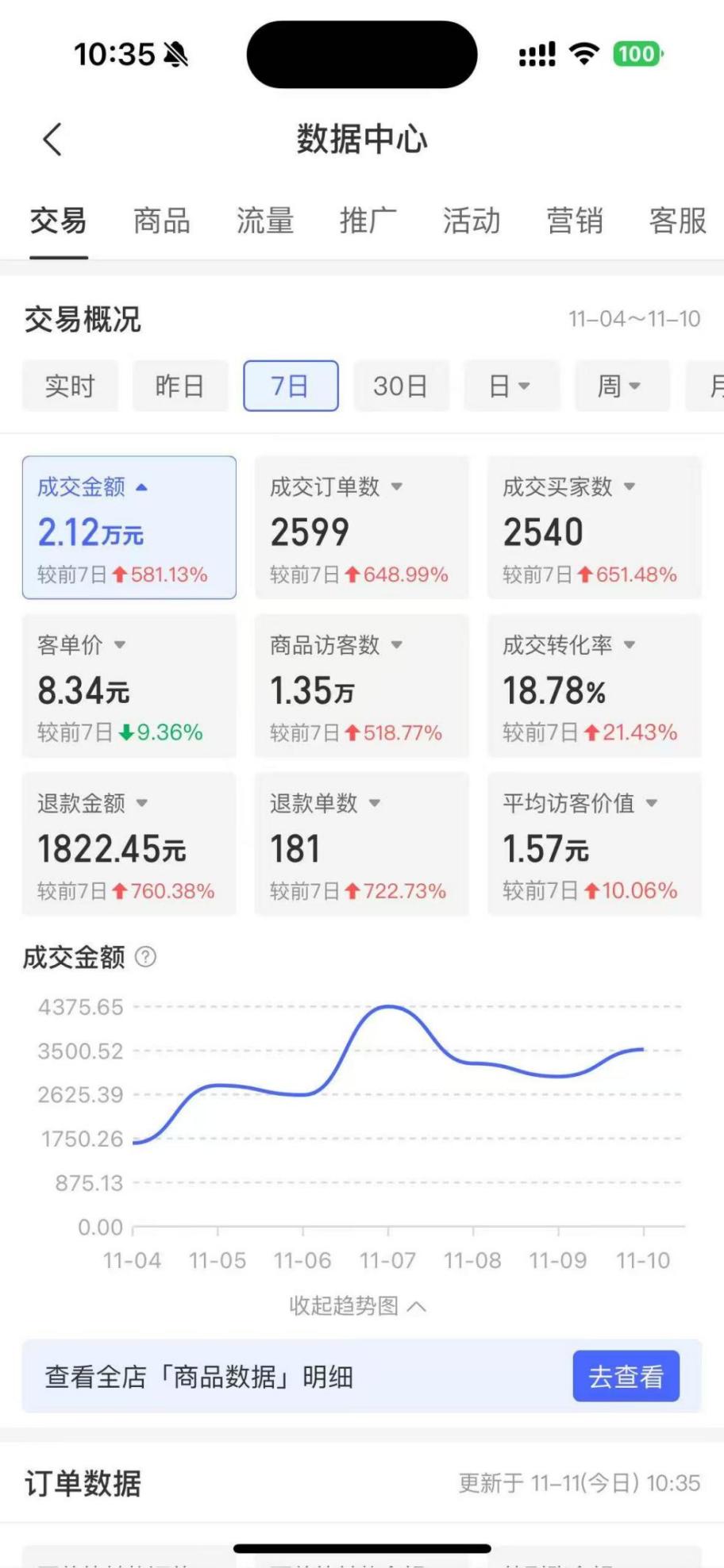Viewport: 724px width, 1568px height.
Task: Tap the 客单价 metric card
Action: [x=129, y=686]
